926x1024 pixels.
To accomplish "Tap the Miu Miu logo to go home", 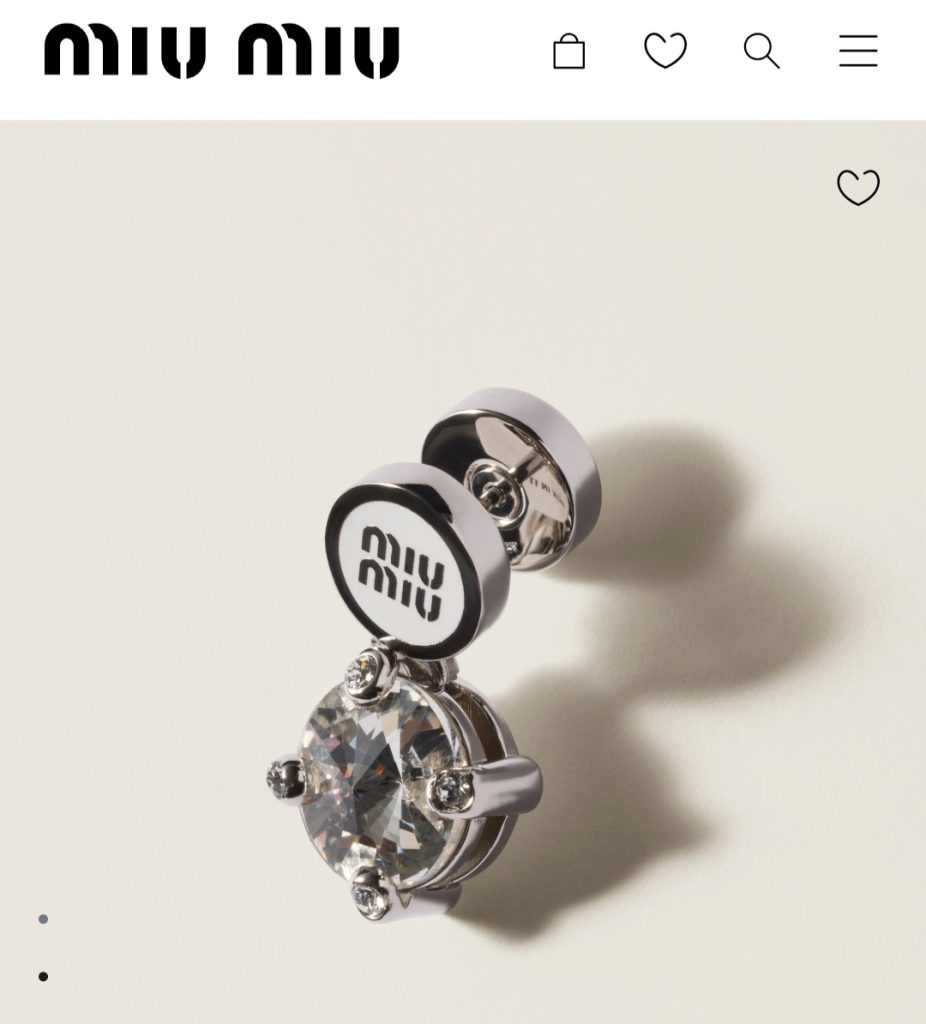I will pyautogui.click(x=222, y=51).
